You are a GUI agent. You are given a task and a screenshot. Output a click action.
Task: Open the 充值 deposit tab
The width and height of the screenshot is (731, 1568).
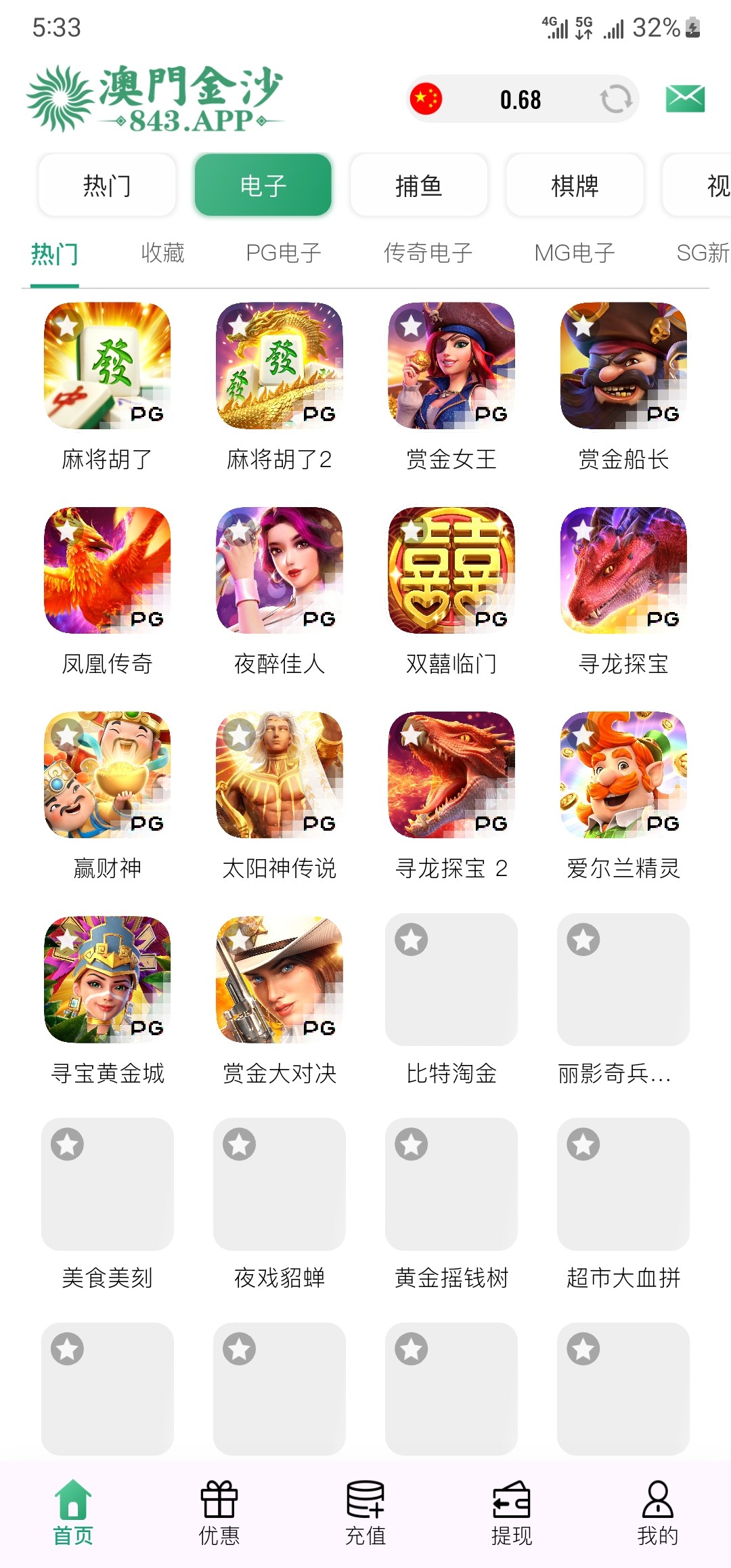coord(365,1513)
